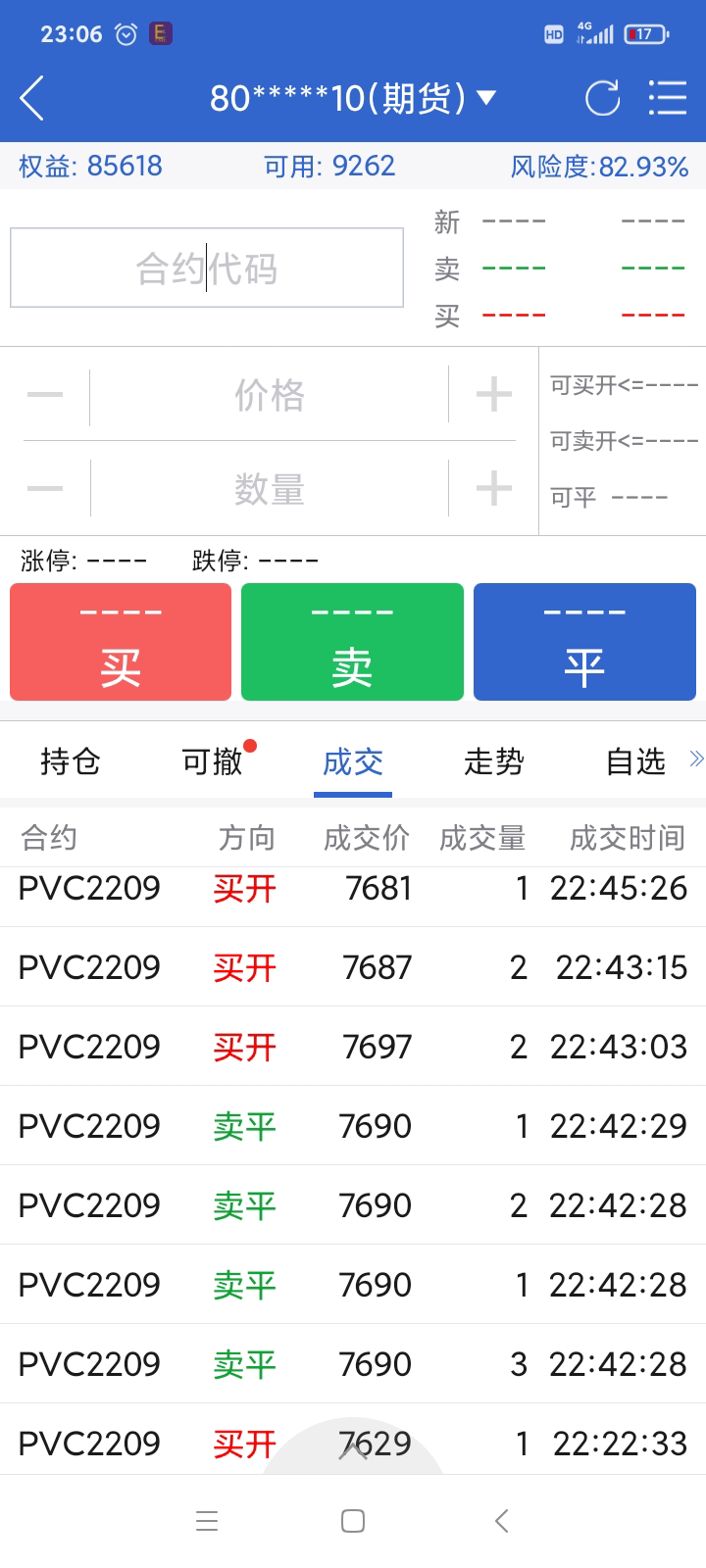Increase the price with the plus button
706x1568 pixels.
[x=493, y=396]
